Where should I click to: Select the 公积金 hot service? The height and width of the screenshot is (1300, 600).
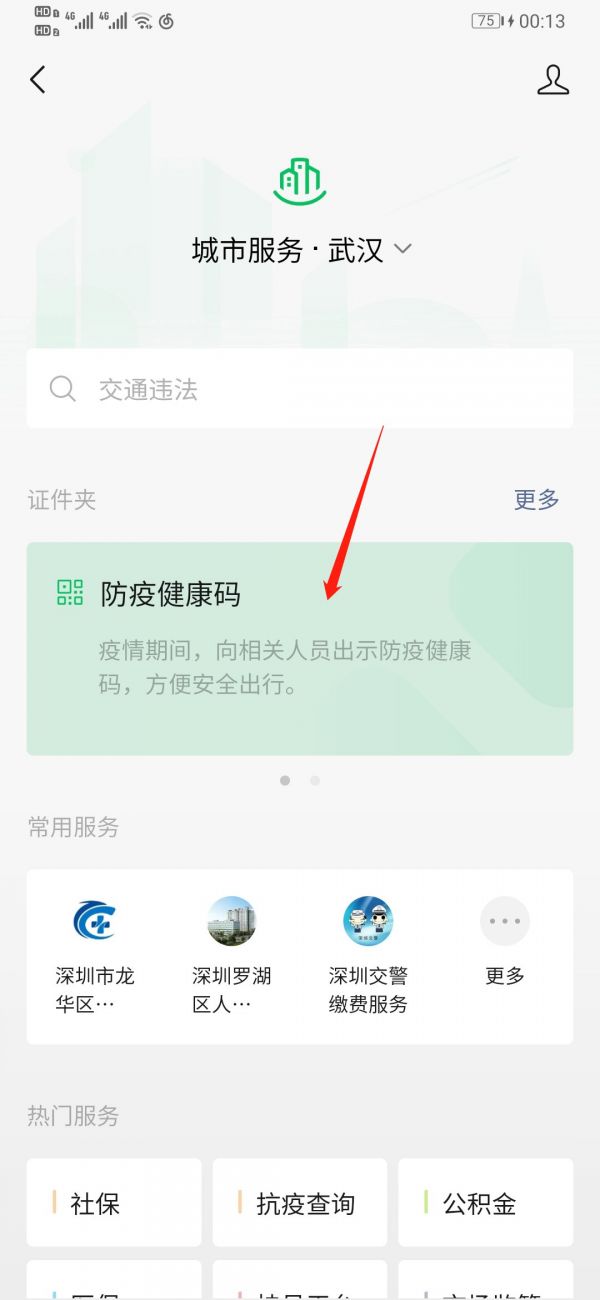485,1203
